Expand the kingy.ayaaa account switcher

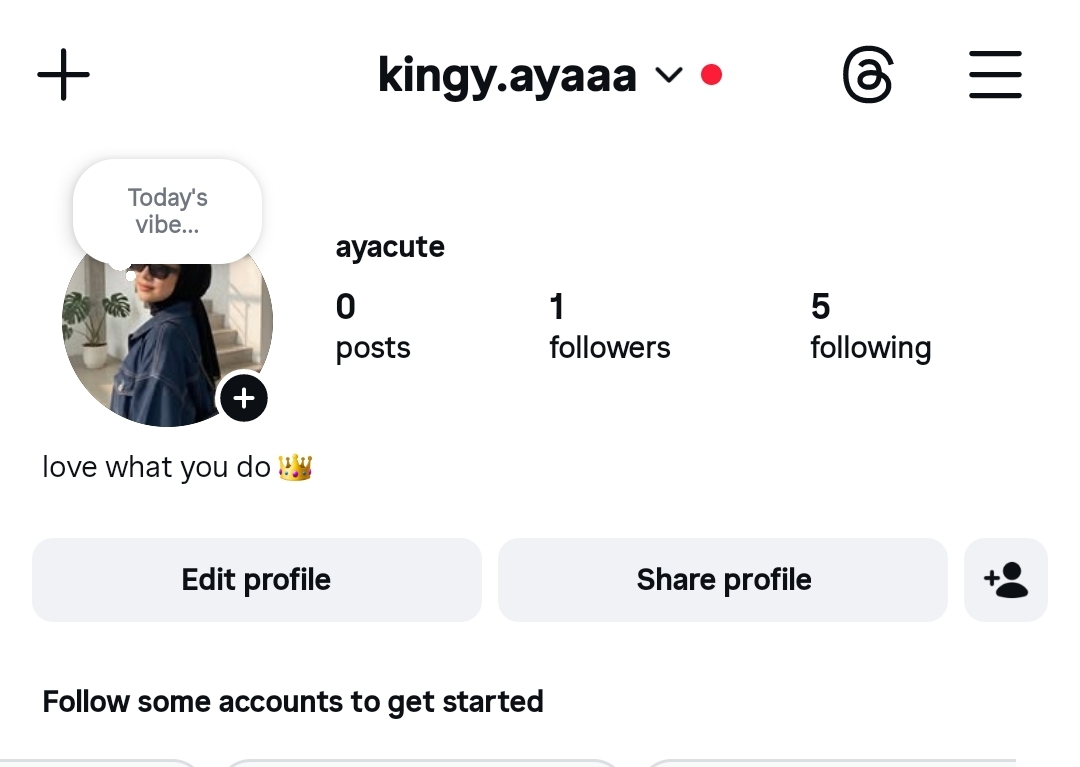tap(668, 75)
